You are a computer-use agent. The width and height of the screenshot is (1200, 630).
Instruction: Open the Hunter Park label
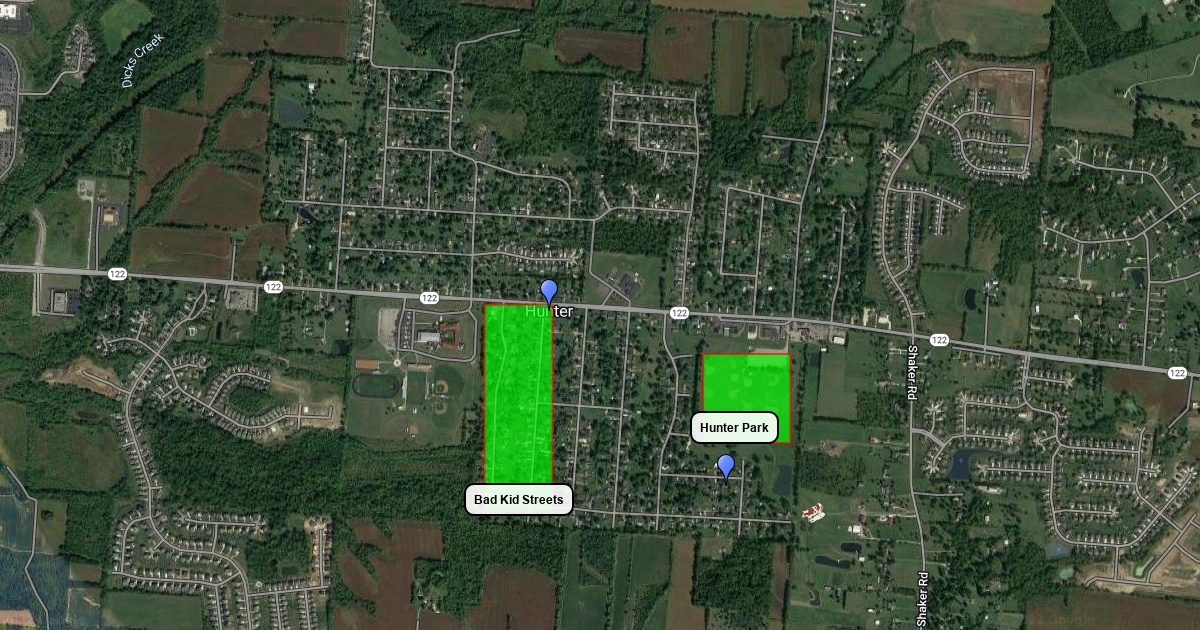coord(734,428)
